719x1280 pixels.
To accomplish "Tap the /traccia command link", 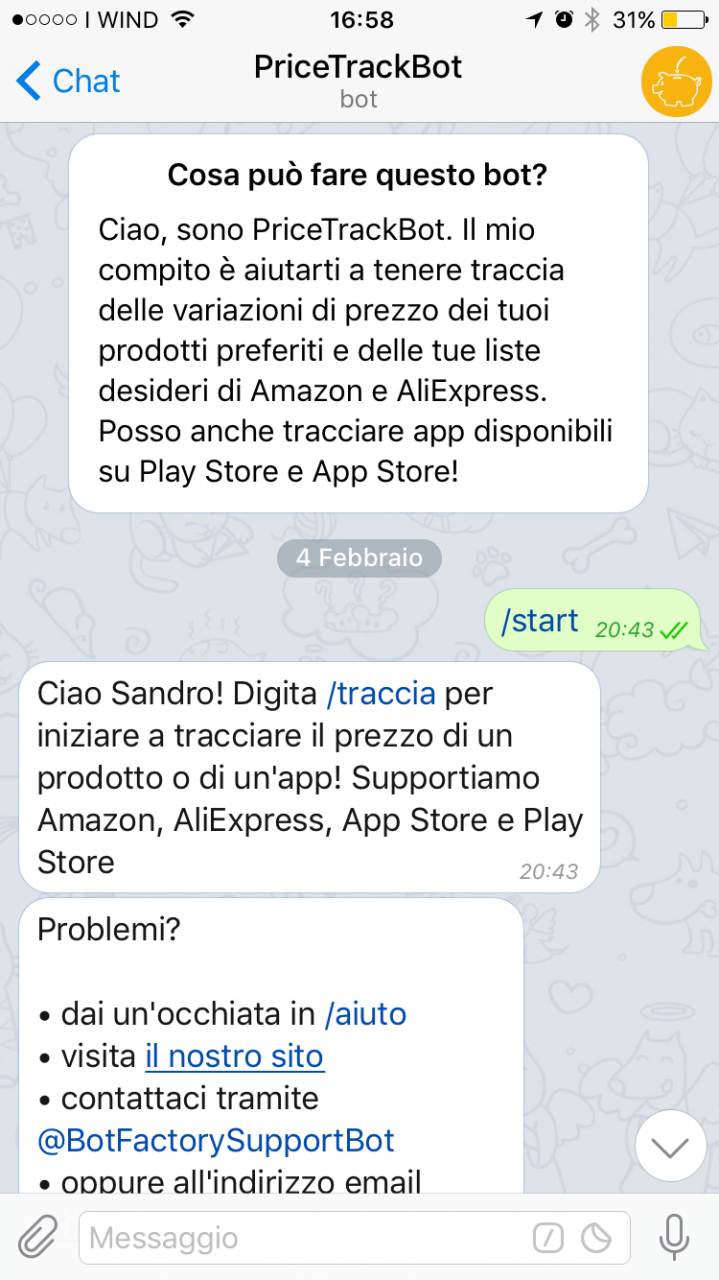I will point(381,693).
